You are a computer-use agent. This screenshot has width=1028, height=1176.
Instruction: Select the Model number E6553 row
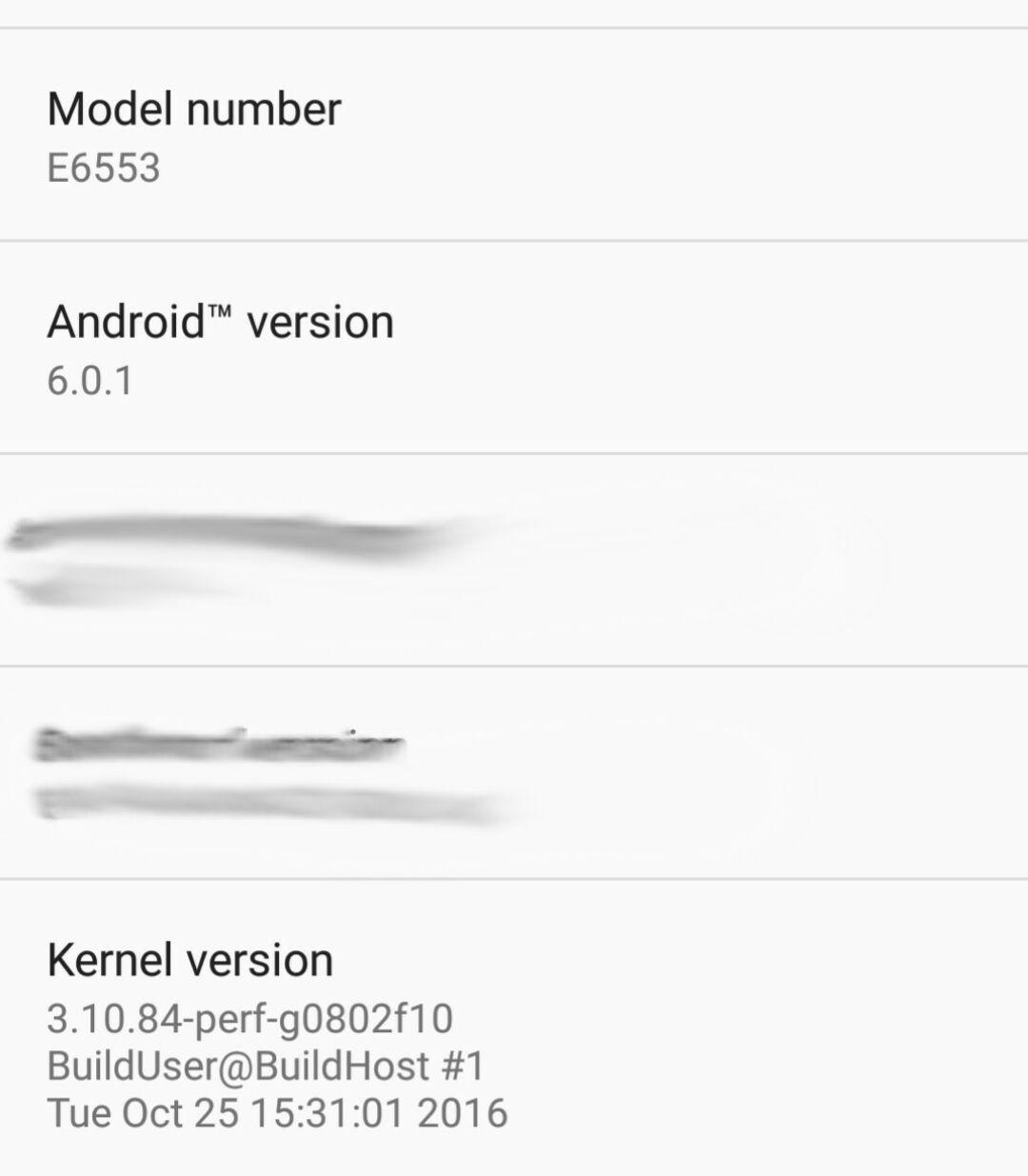514,136
